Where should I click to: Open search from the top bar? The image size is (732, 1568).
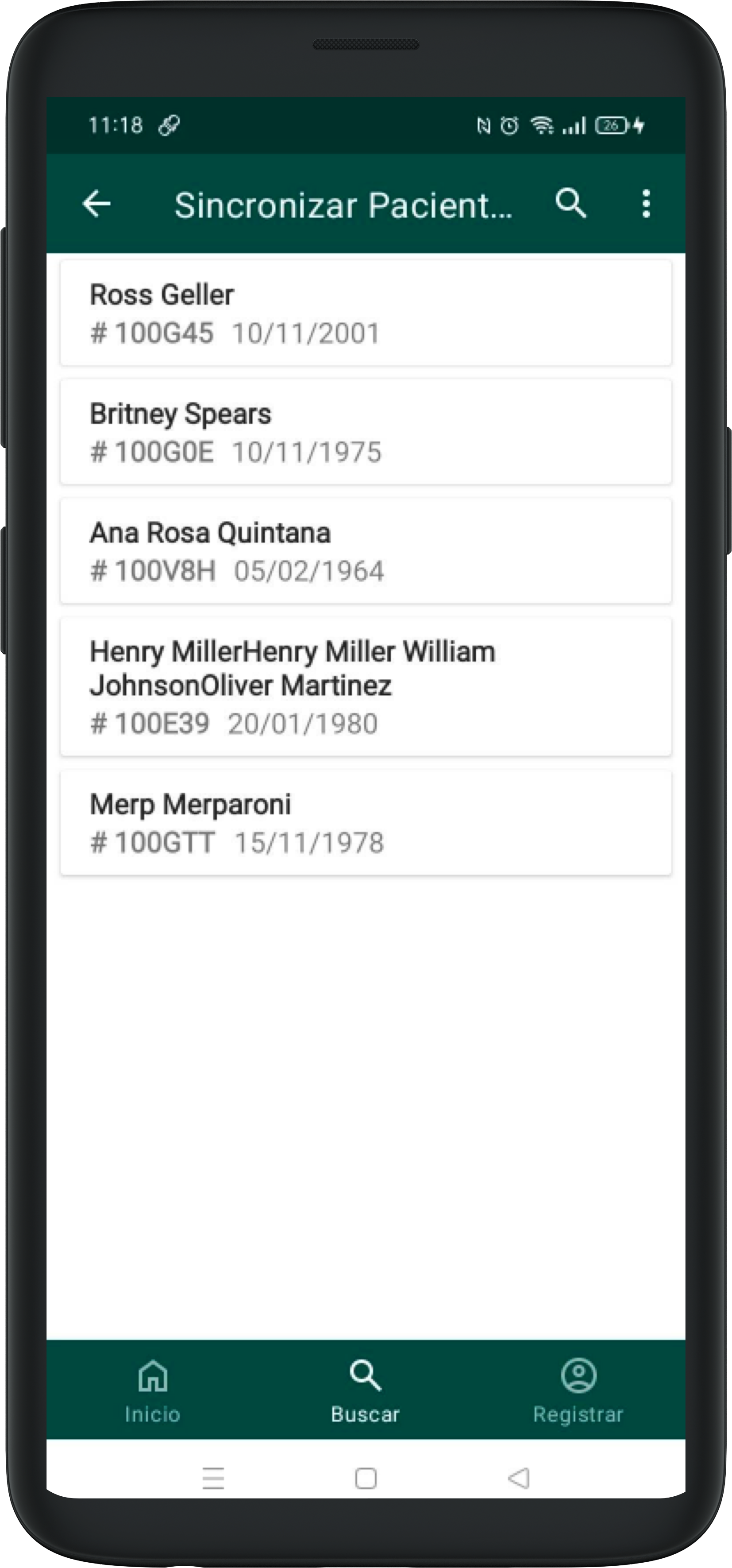pos(571,203)
